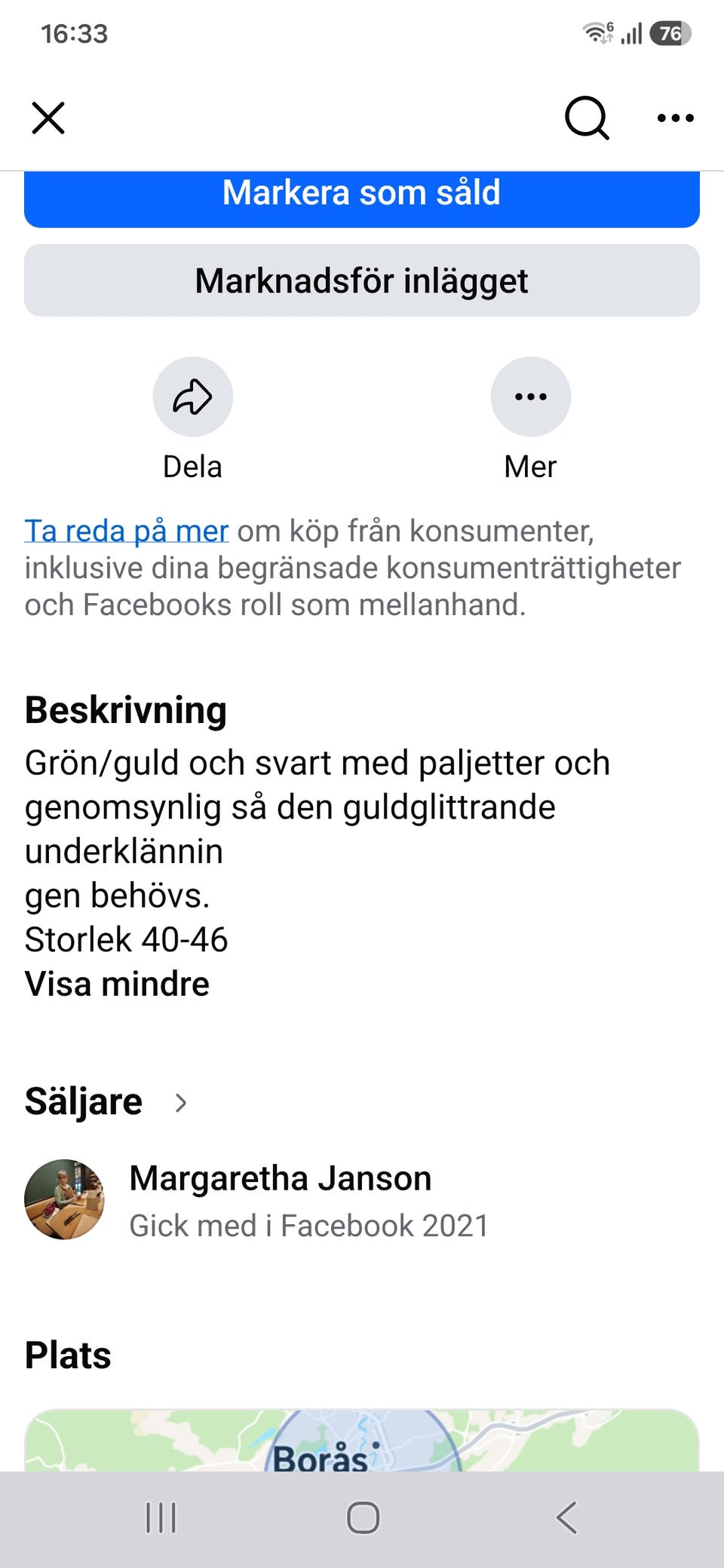Collapse description with Visa mindre
This screenshot has width=724, height=1568.
pyautogui.click(x=117, y=984)
